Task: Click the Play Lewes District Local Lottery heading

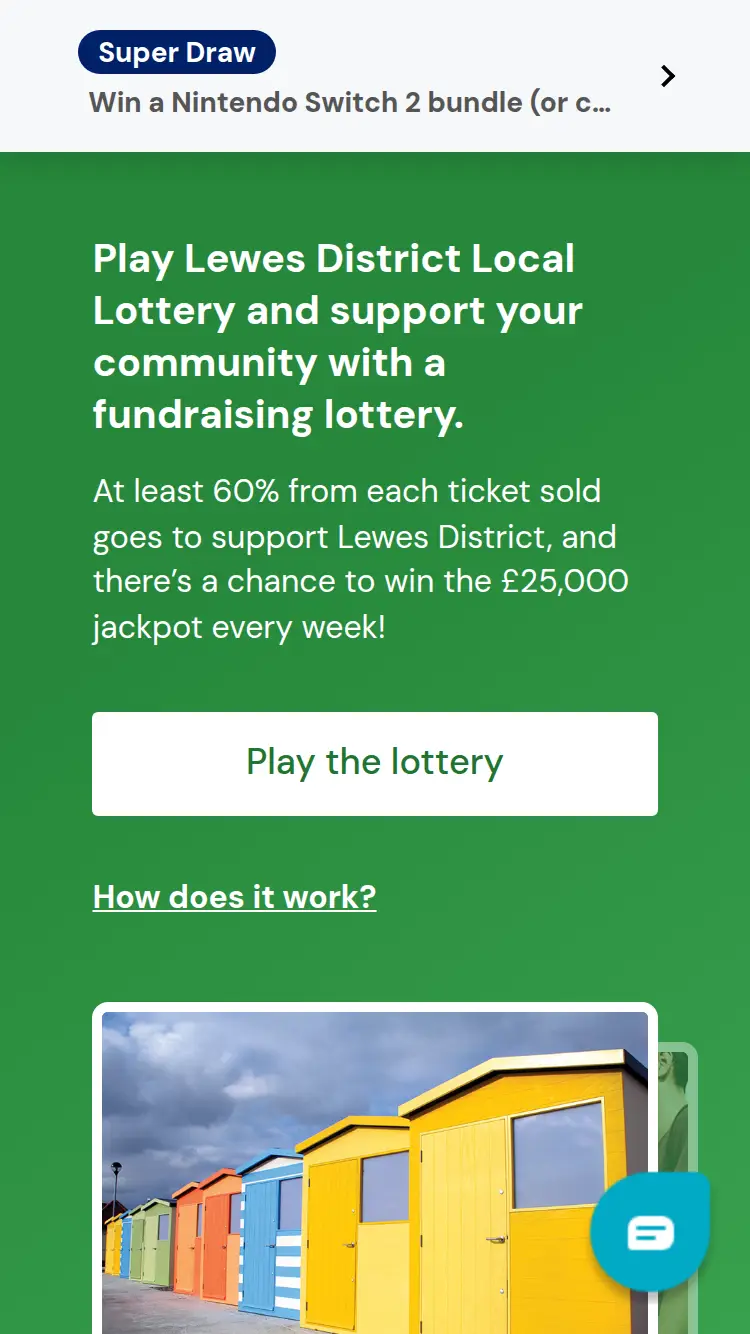Action: pos(336,336)
